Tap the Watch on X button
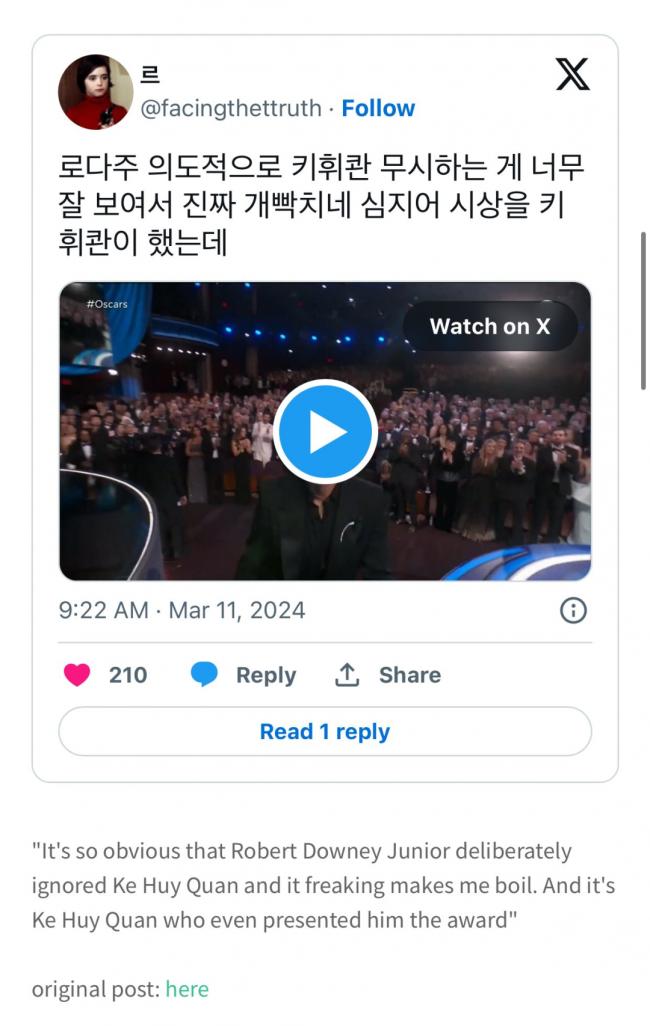This screenshot has height=1026, width=650. [490, 326]
